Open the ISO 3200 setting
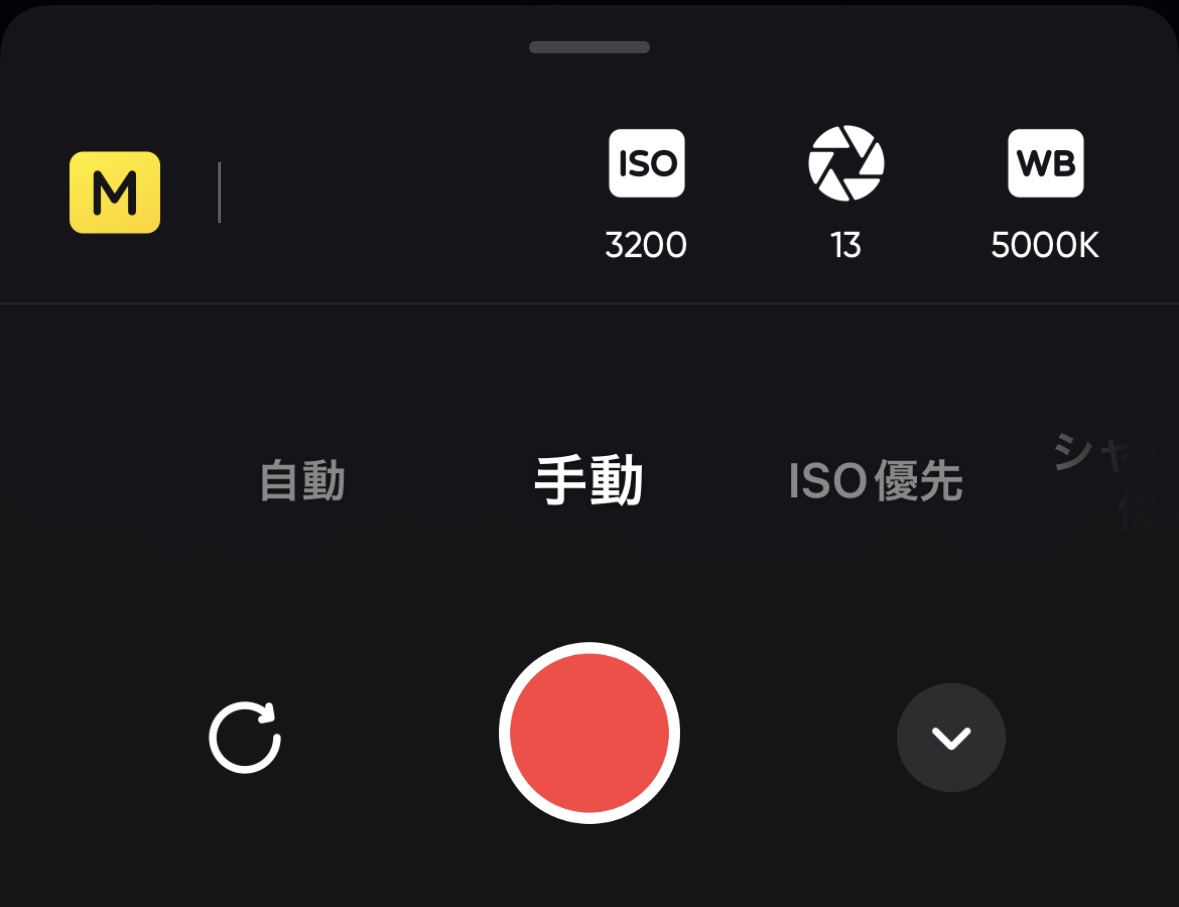 pyautogui.click(x=647, y=195)
